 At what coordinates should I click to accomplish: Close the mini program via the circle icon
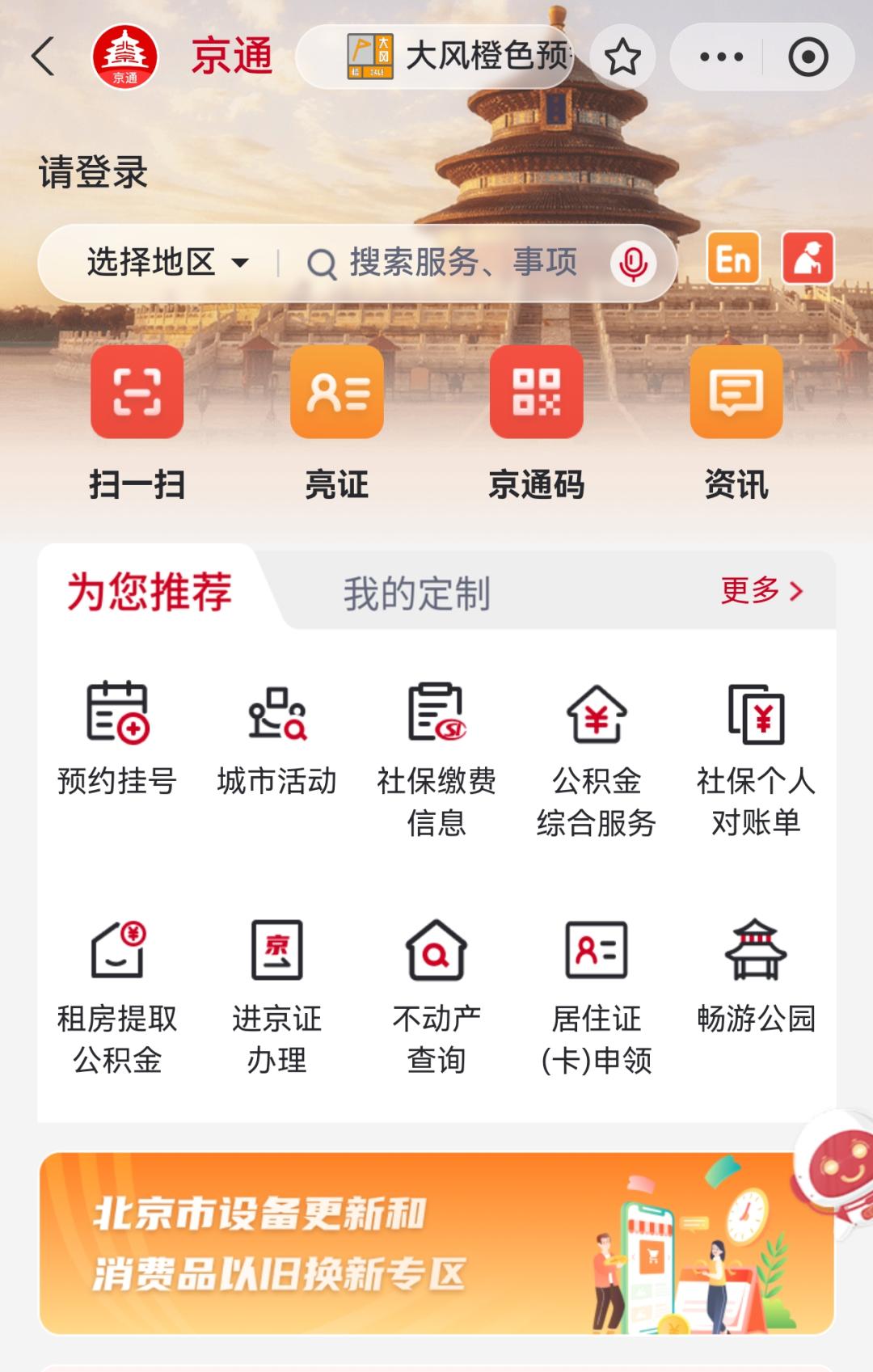[x=808, y=57]
